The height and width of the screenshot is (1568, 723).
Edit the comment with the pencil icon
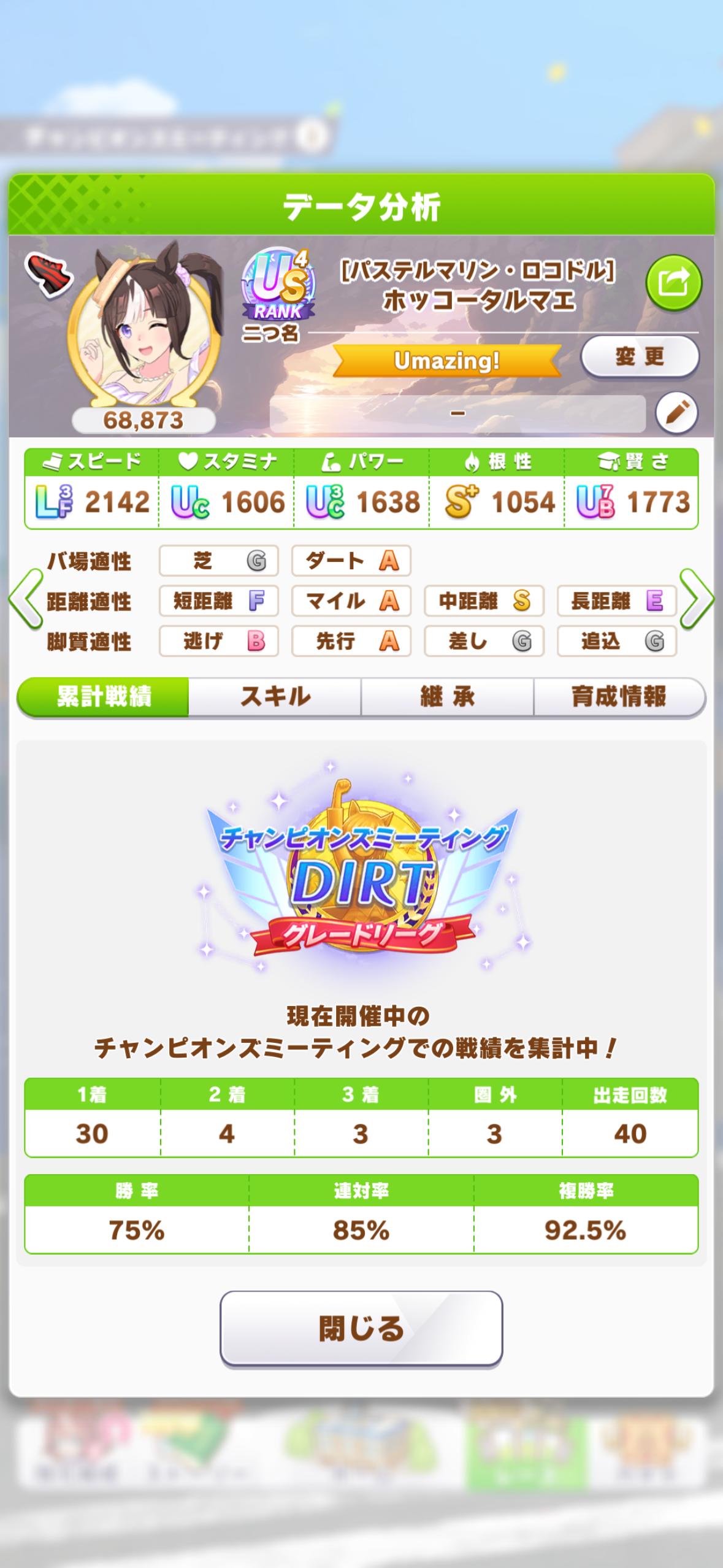pyautogui.click(x=677, y=413)
